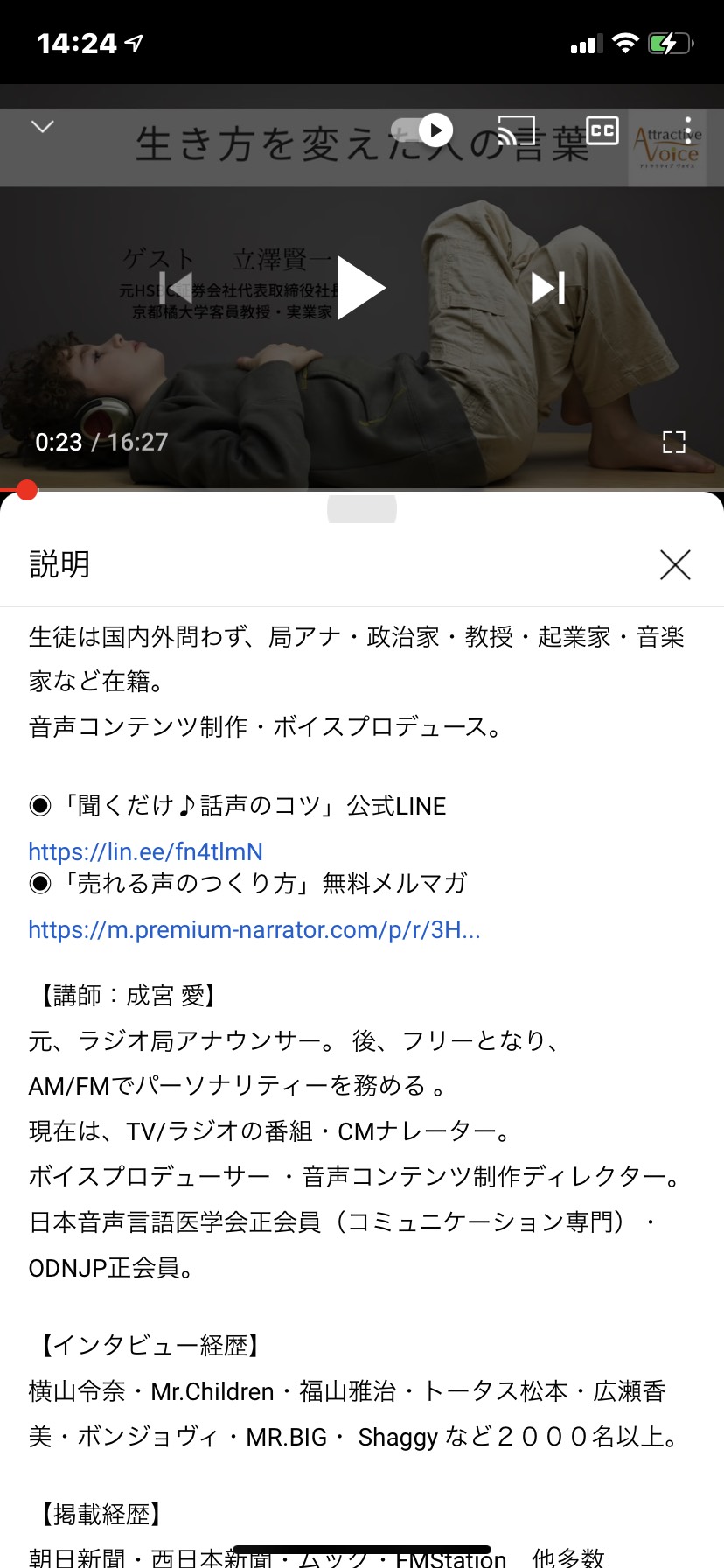Tap the panel drag handle
The image size is (724, 1568).
point(362,508)
